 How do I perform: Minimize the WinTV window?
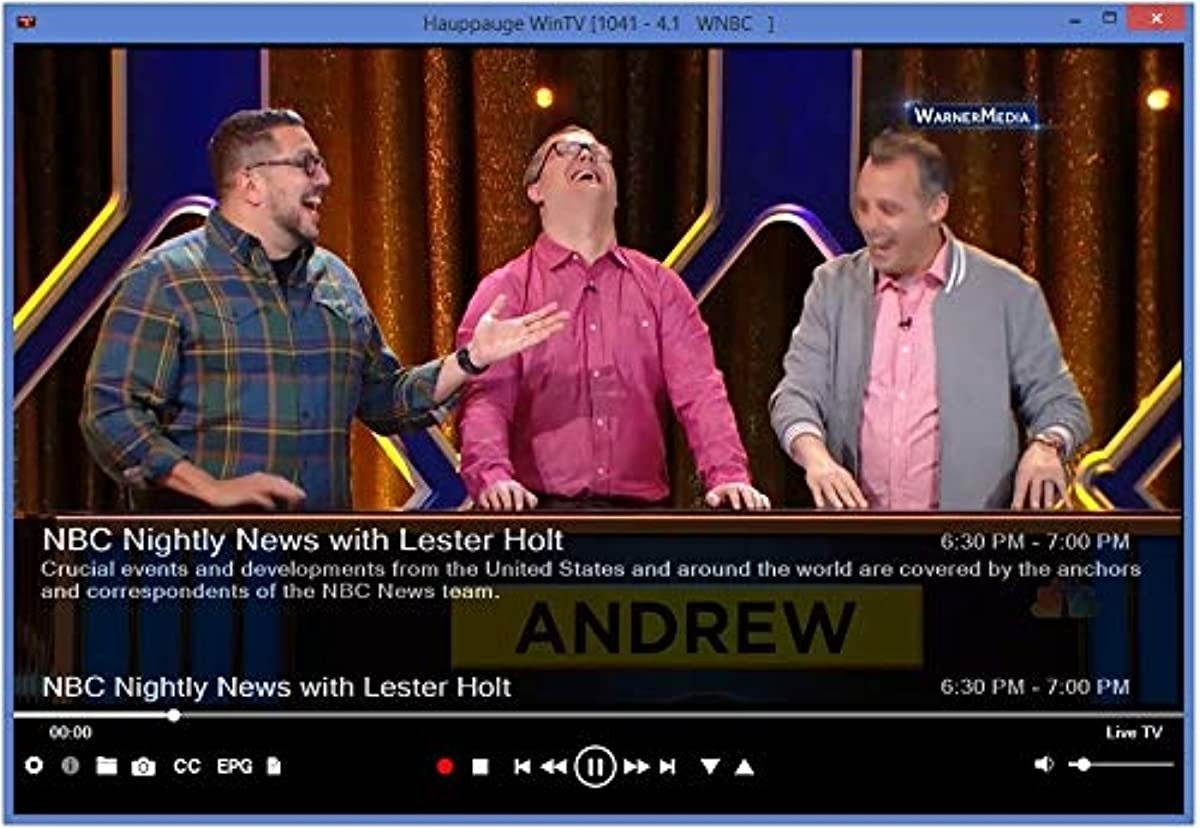(1073, 18)
